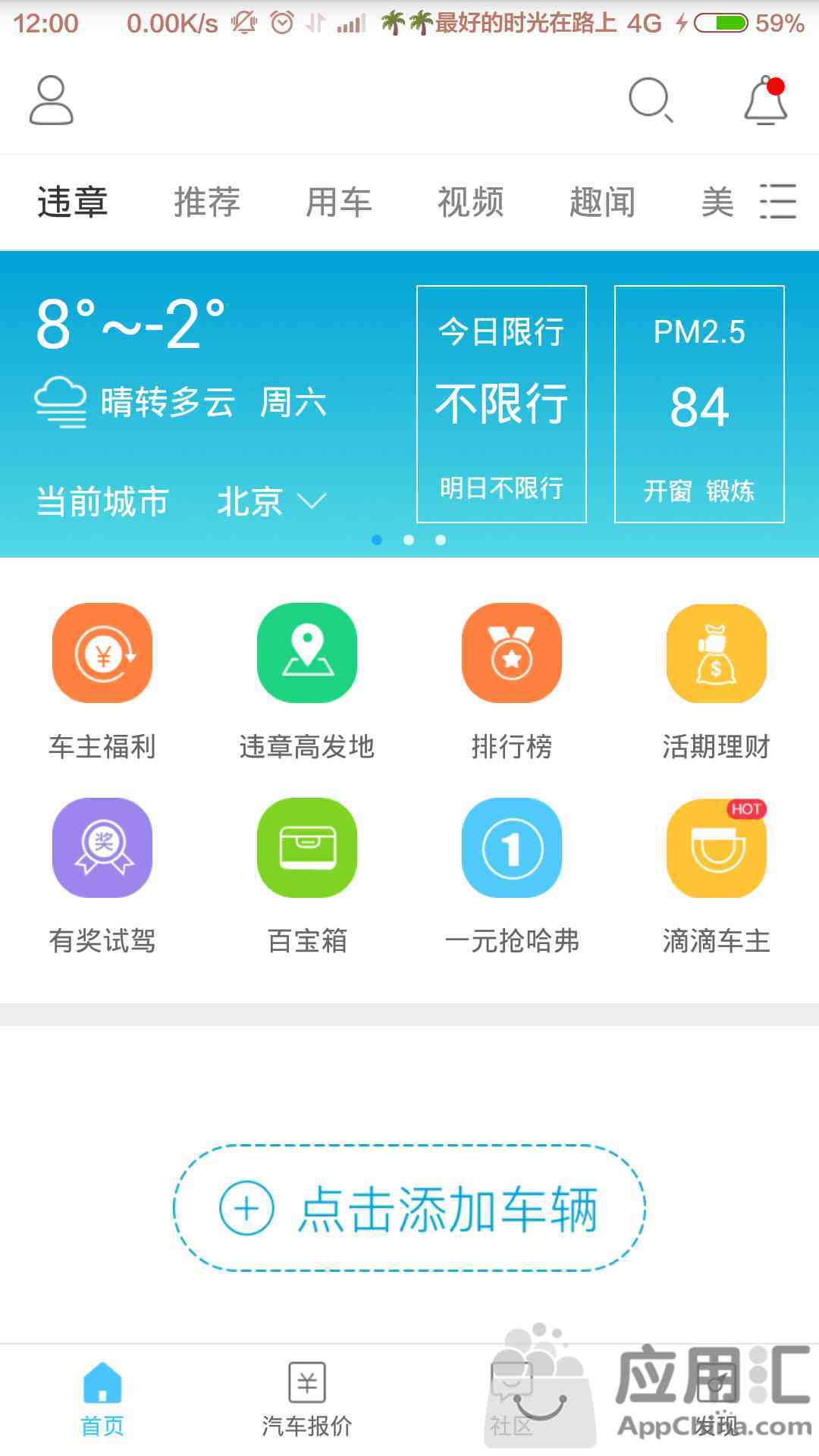Switch to the 汽车报价 tab
Viewport: 819px width, 1456px height.
pos(307,1399)
